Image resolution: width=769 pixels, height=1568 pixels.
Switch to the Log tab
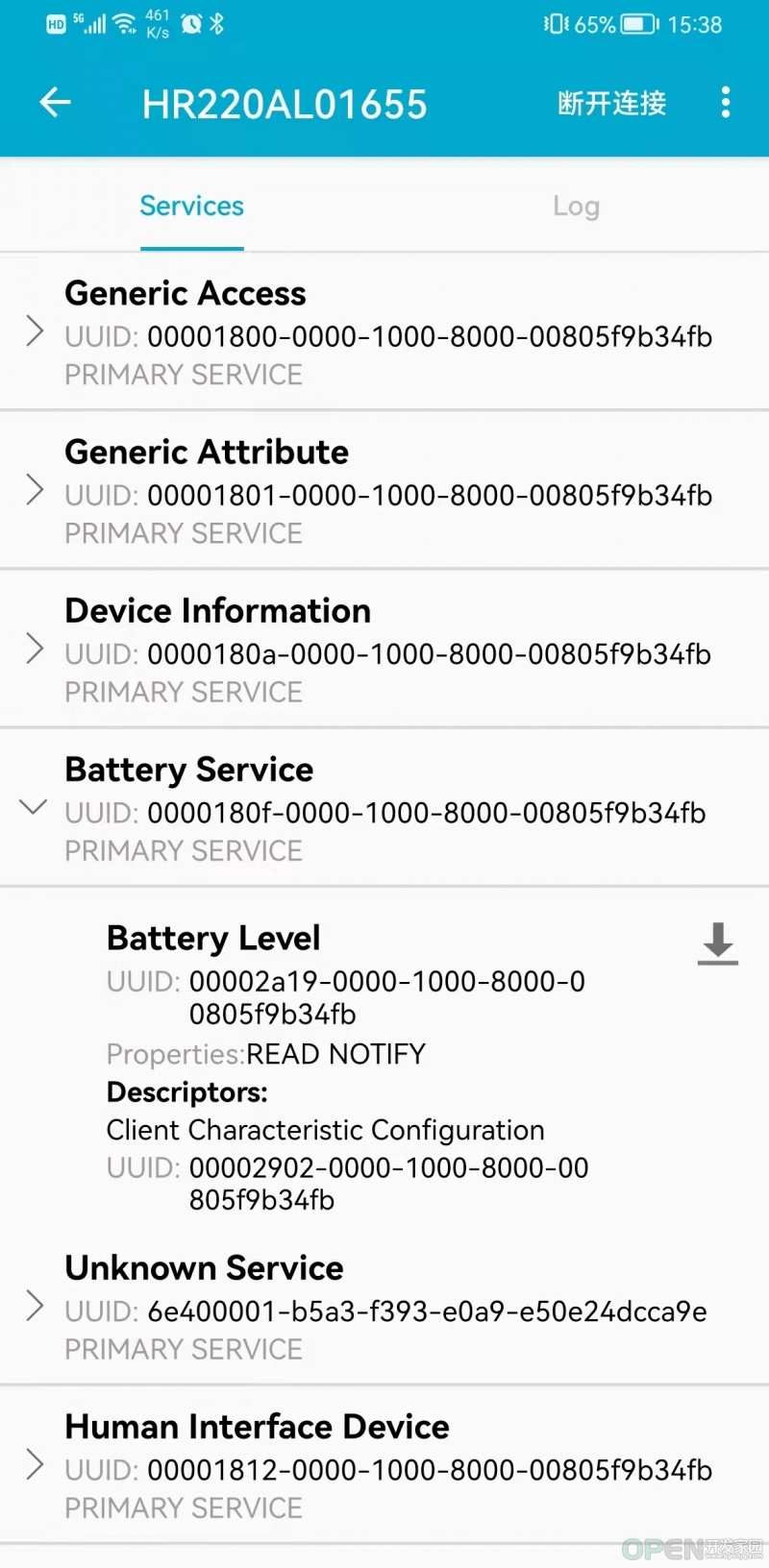576,206
